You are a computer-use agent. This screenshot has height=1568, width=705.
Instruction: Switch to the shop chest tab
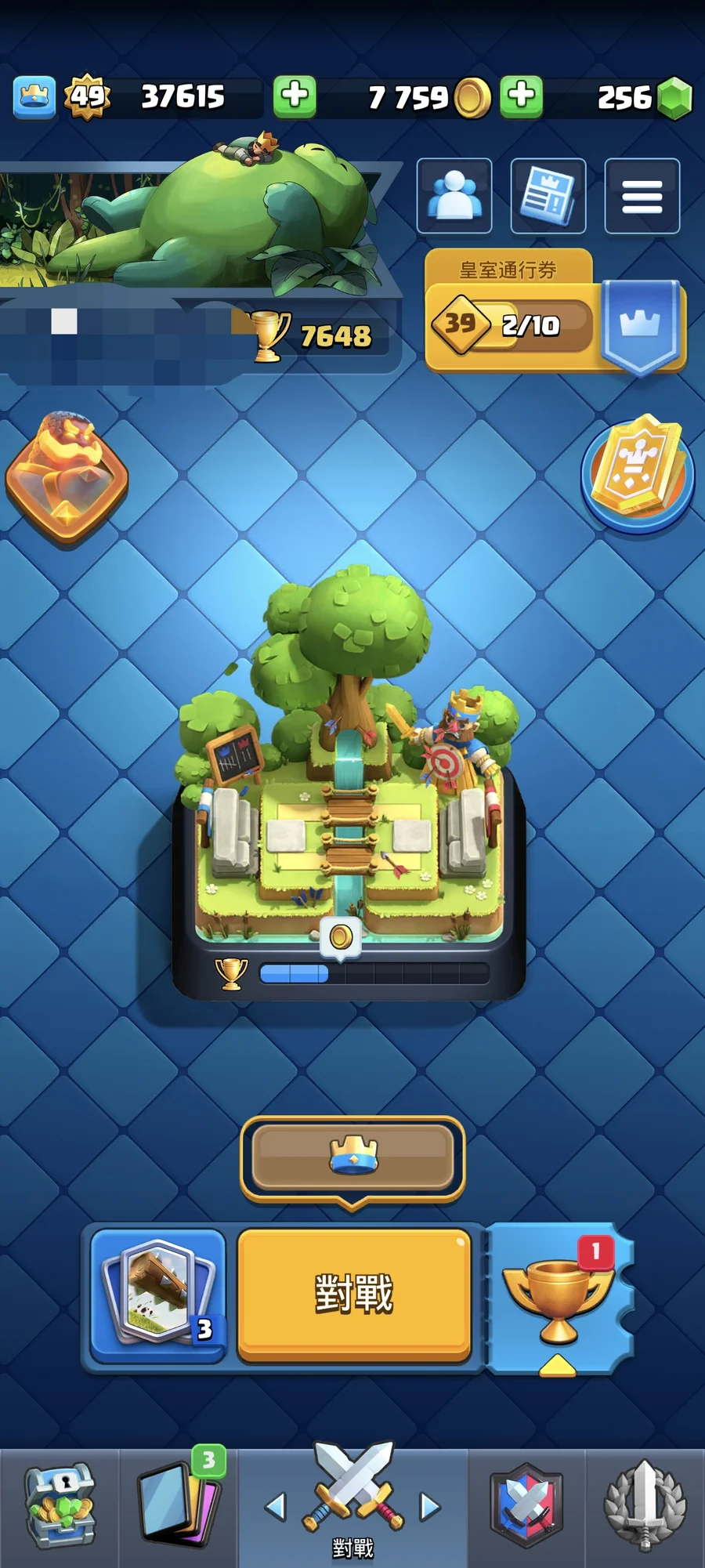click(x=60, y=1508)
